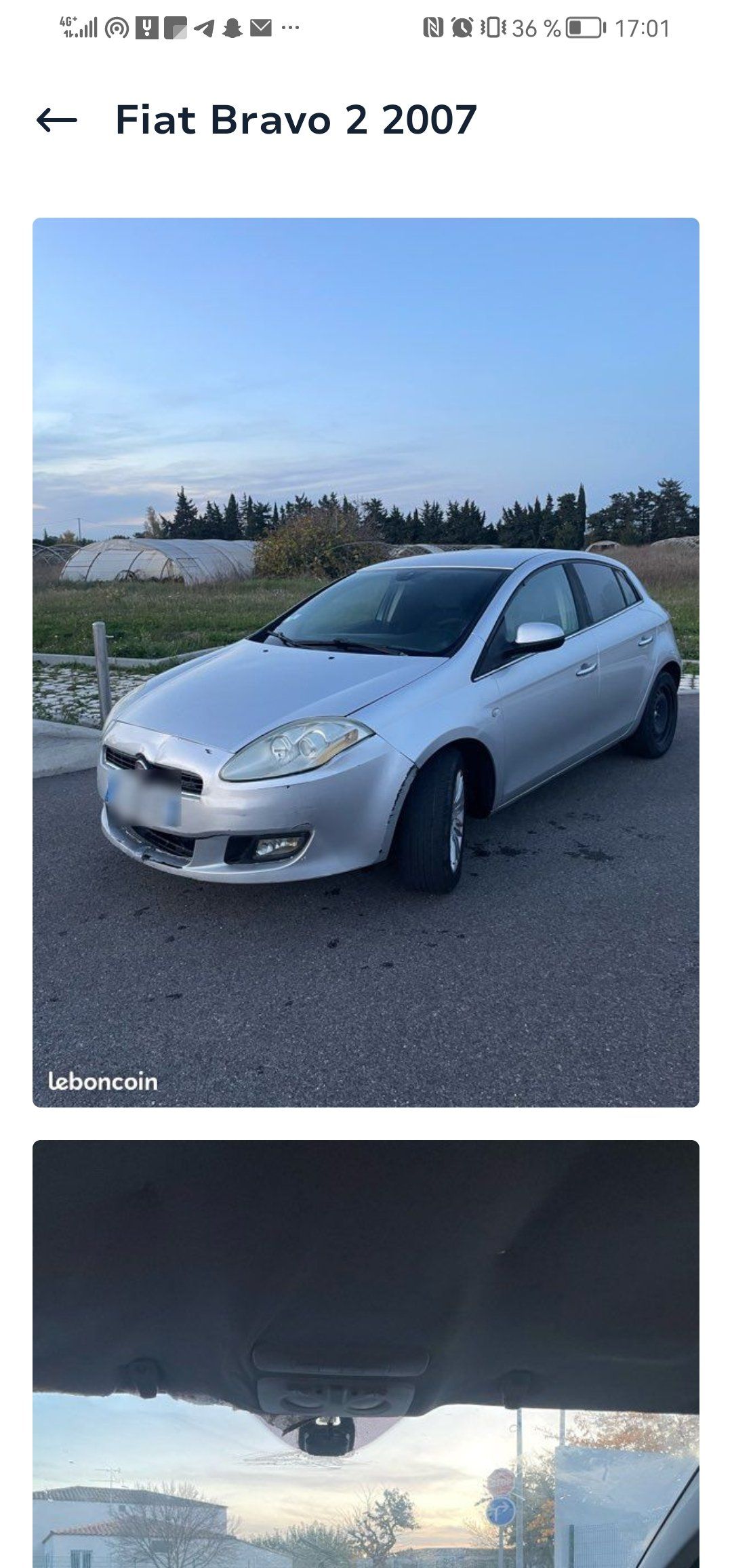Open the silver Fiat Bravo exterior photo
Screen dimensions: 732x1568
(366, 662)
